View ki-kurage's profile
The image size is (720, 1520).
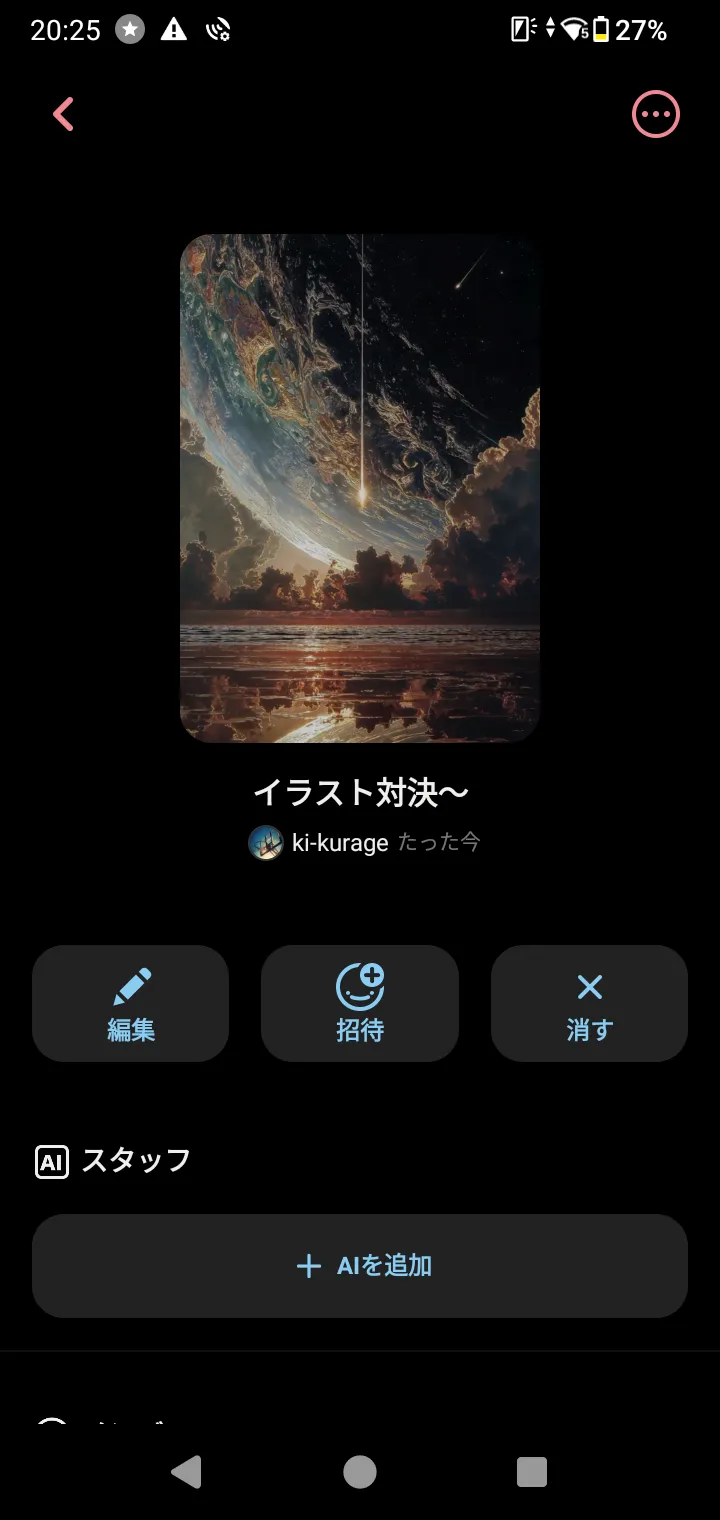pos(320,843)
